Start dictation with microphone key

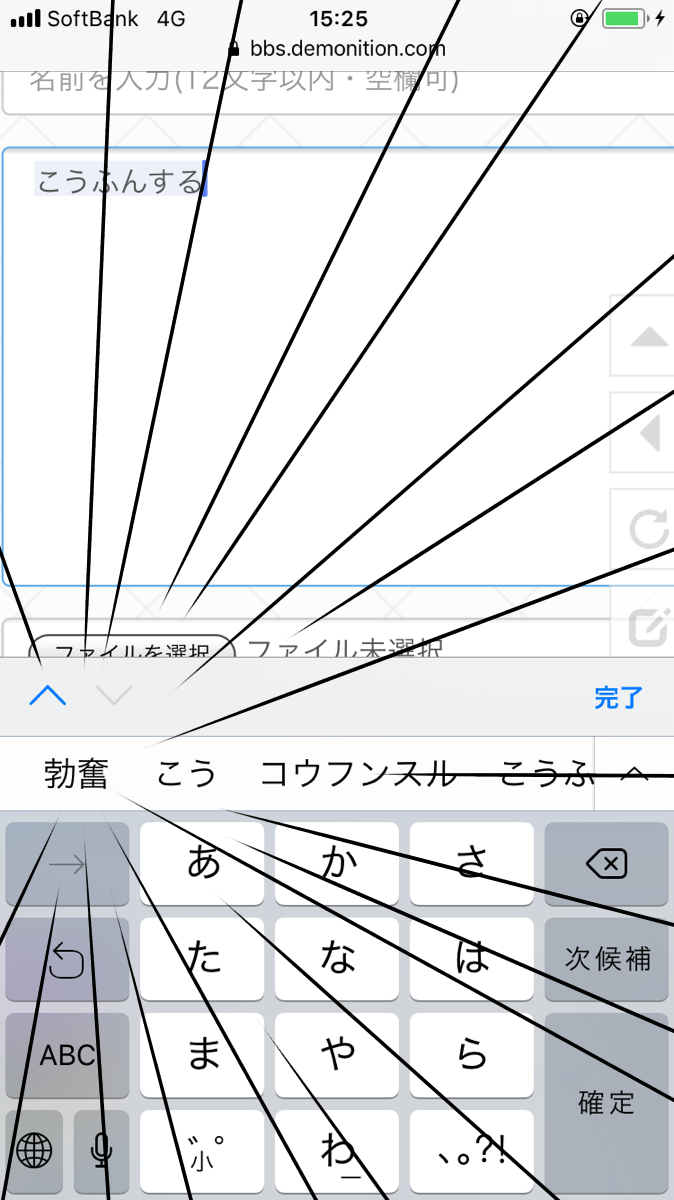[101, 1152]
